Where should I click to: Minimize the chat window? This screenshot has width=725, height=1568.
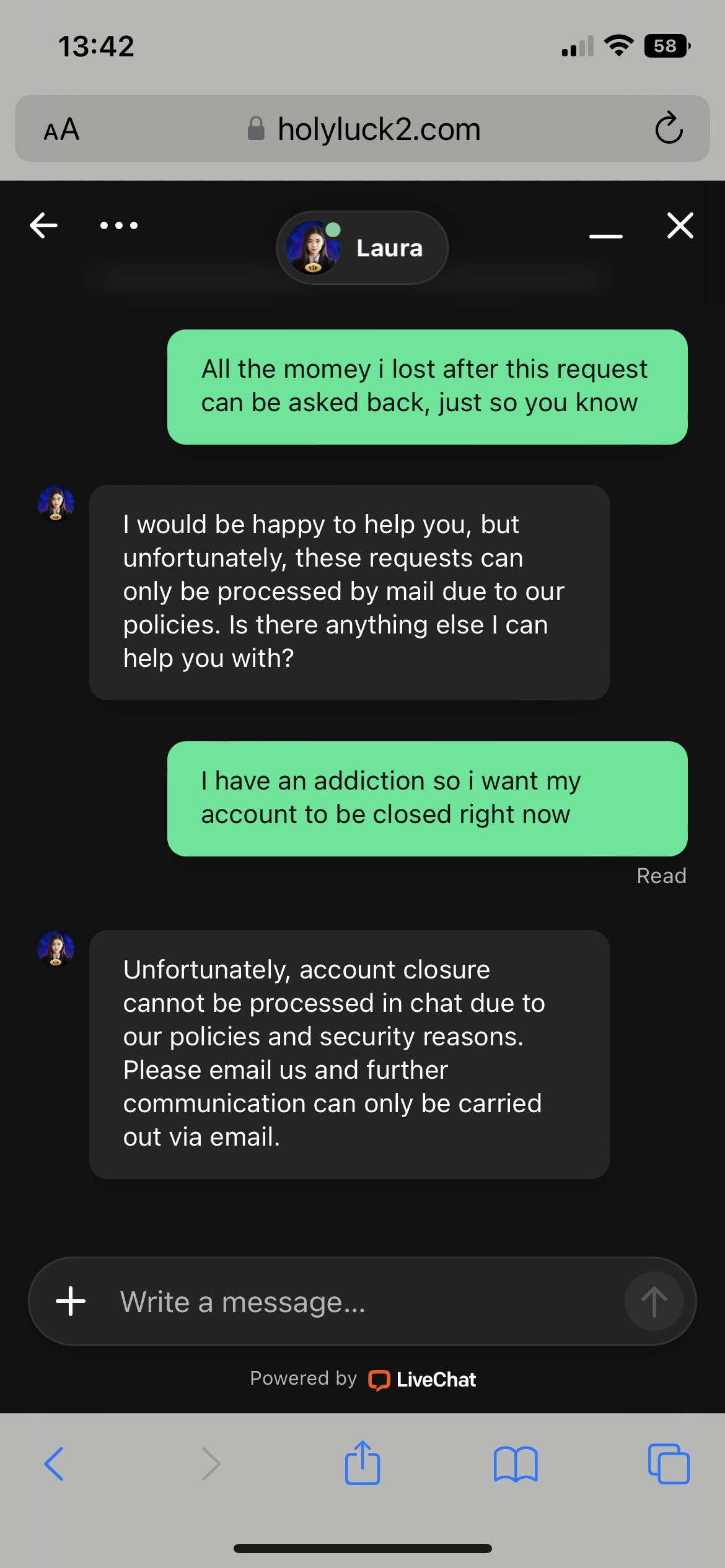605,235
